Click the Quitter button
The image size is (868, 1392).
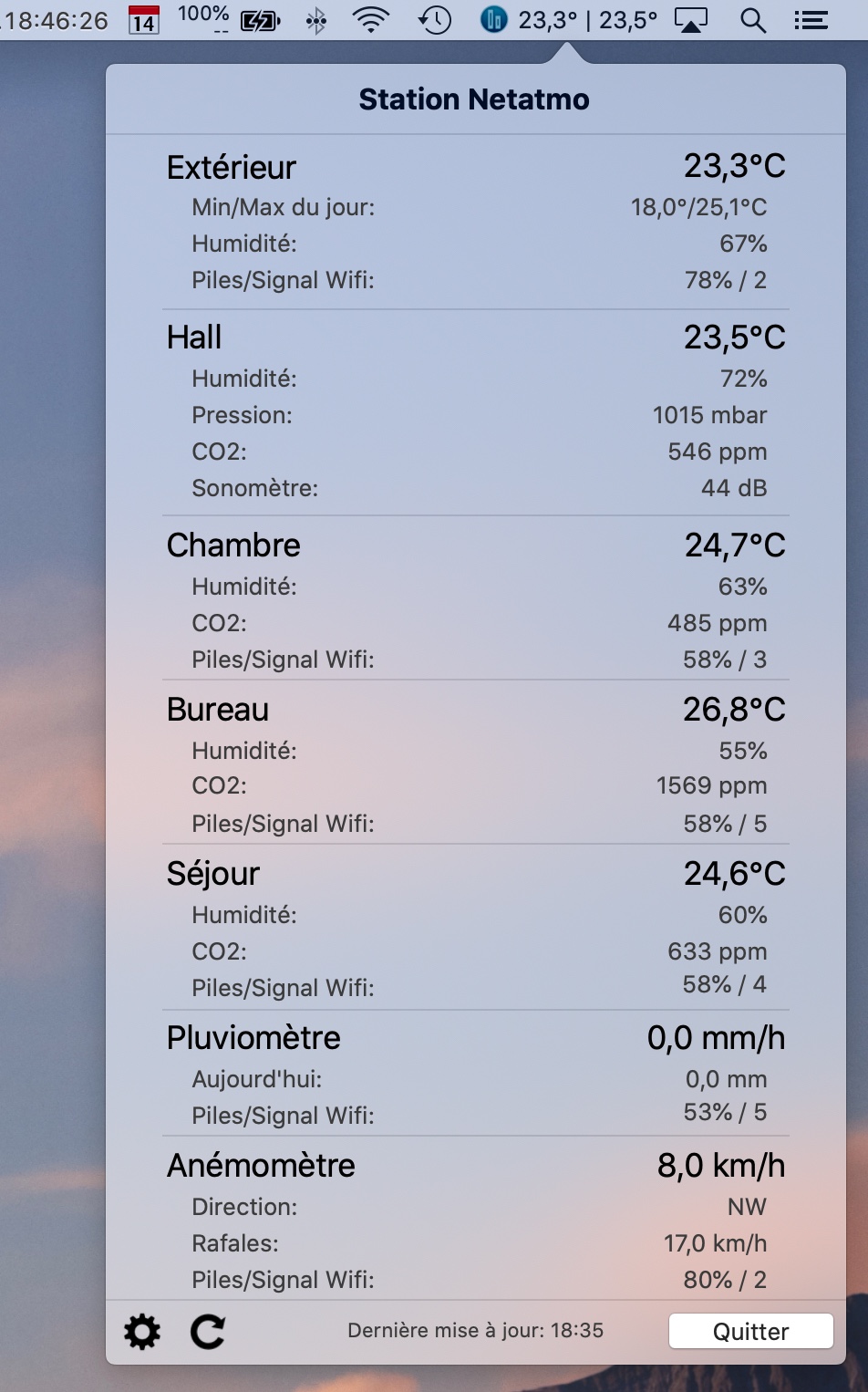(750, 1331)
